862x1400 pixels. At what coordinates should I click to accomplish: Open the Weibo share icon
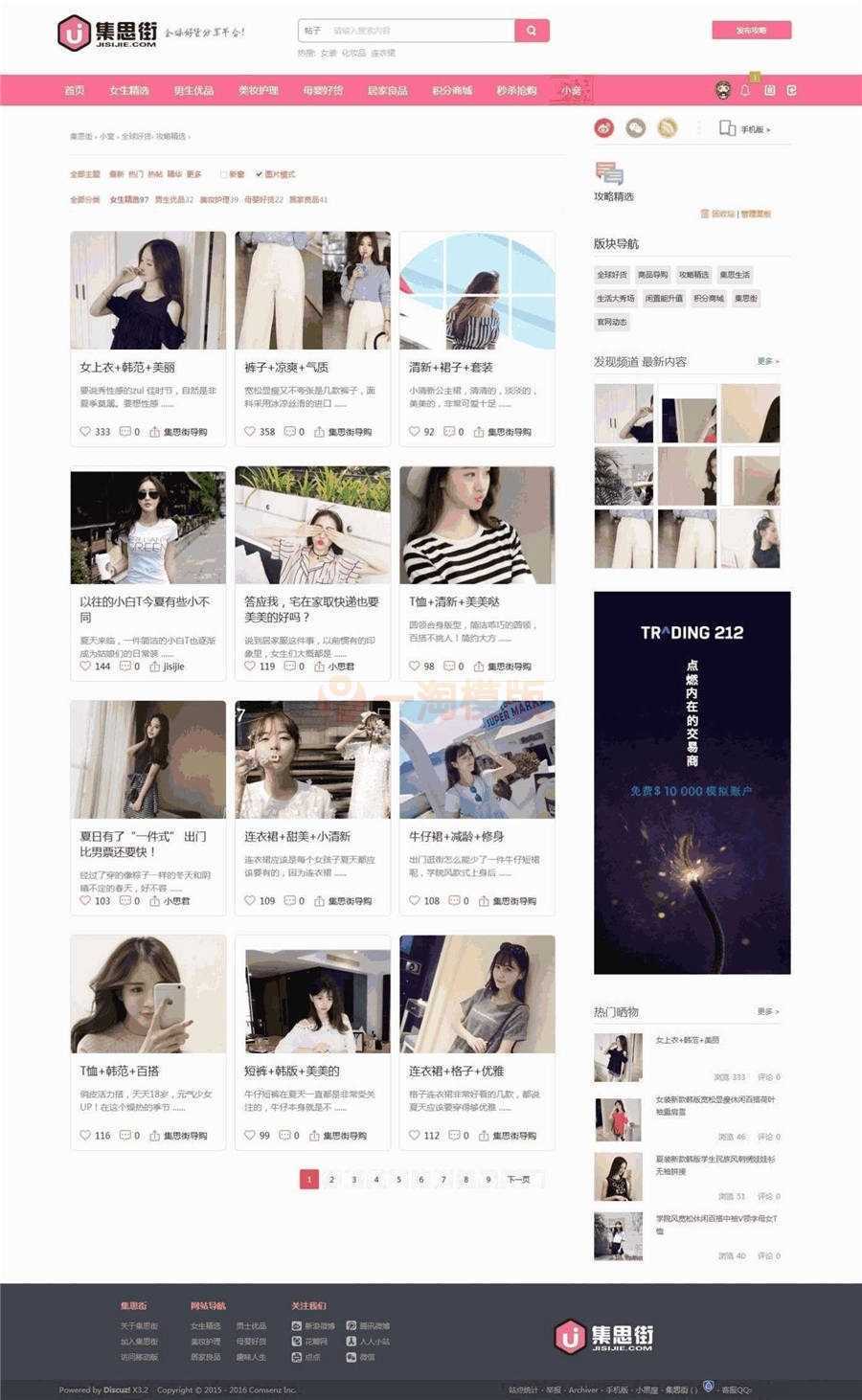tap(603, 127)
